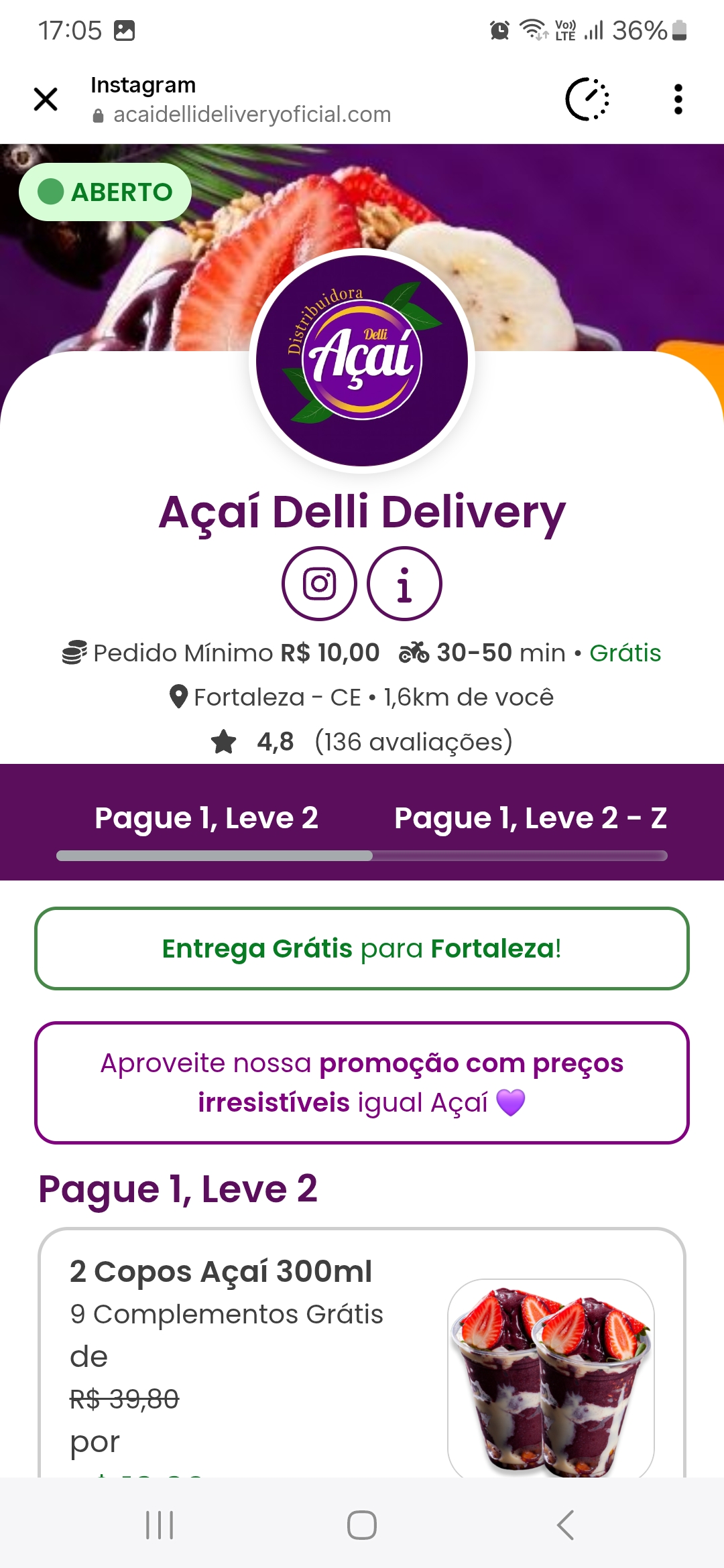View store information
Image resolution: width=724 pixels, height=1568 pixels.
(404, 584)
